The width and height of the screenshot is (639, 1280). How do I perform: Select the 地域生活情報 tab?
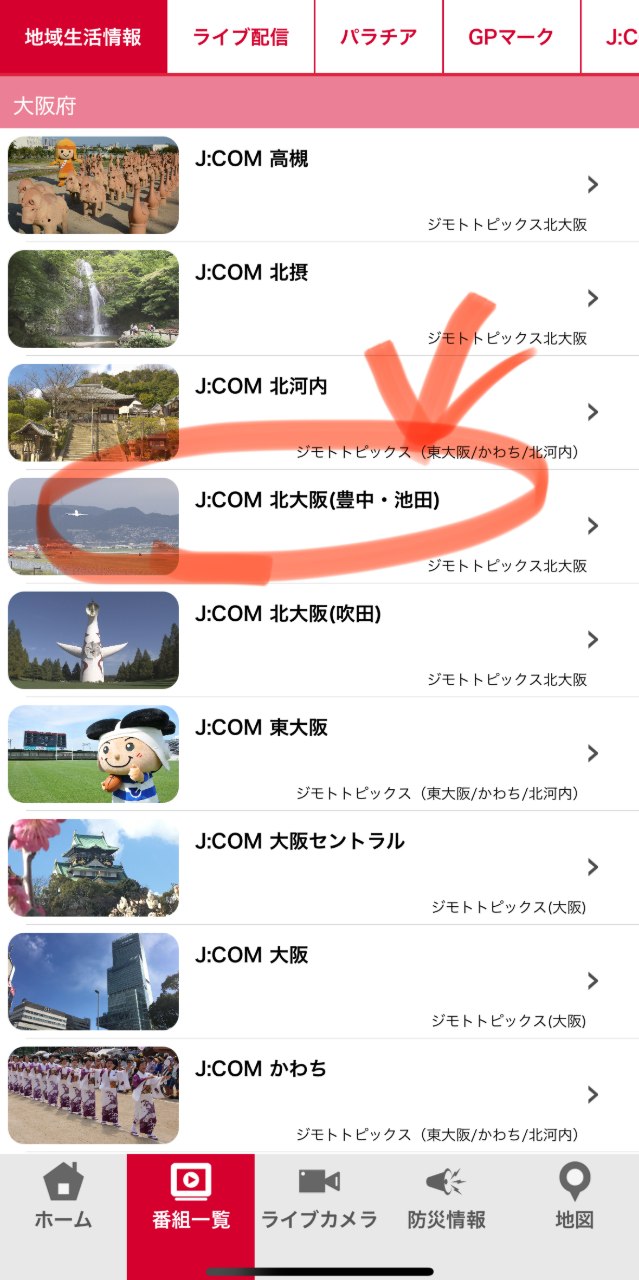click(x=83, y=37)
